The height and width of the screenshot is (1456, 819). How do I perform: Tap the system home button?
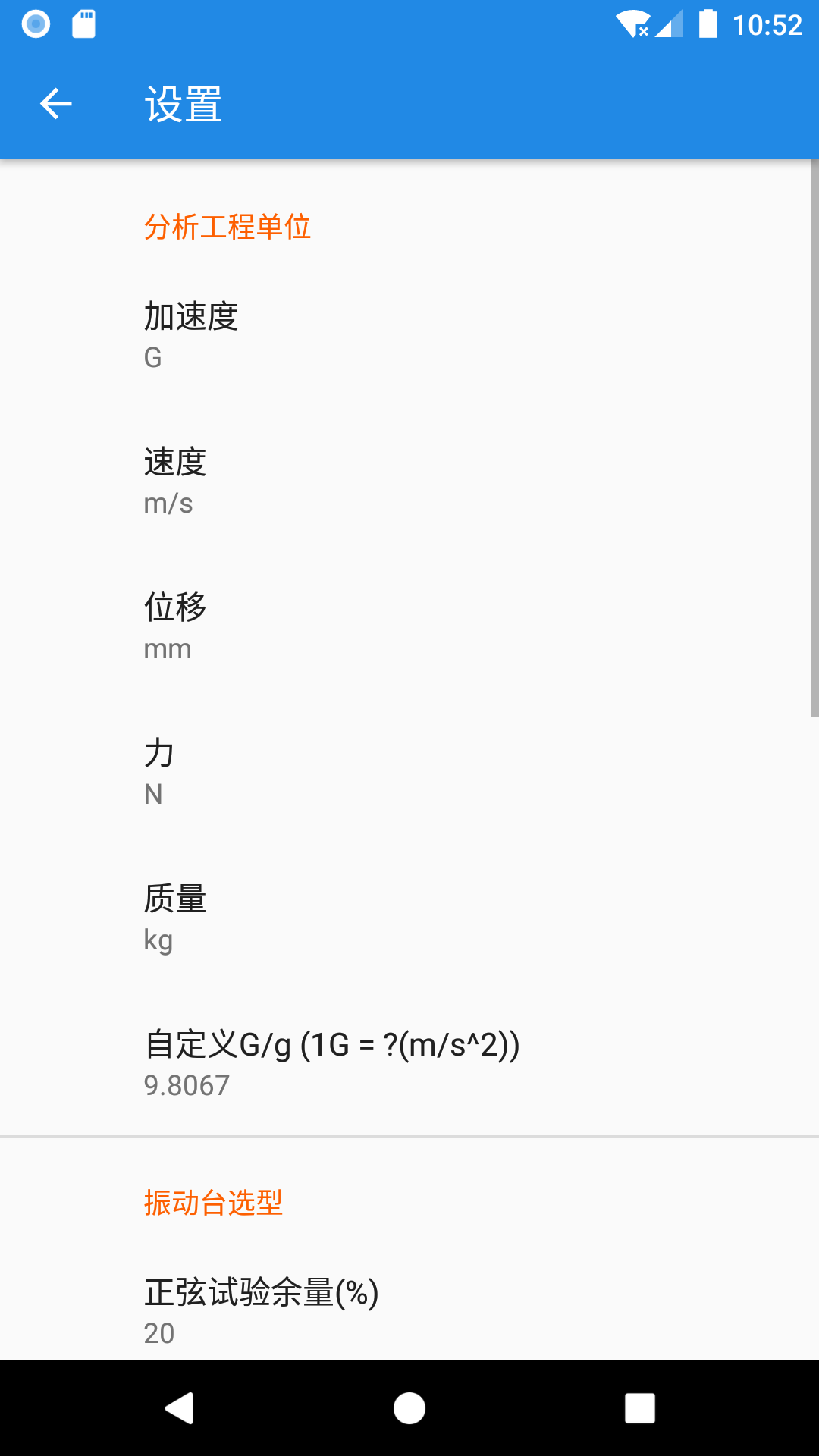pos(409,1408)
